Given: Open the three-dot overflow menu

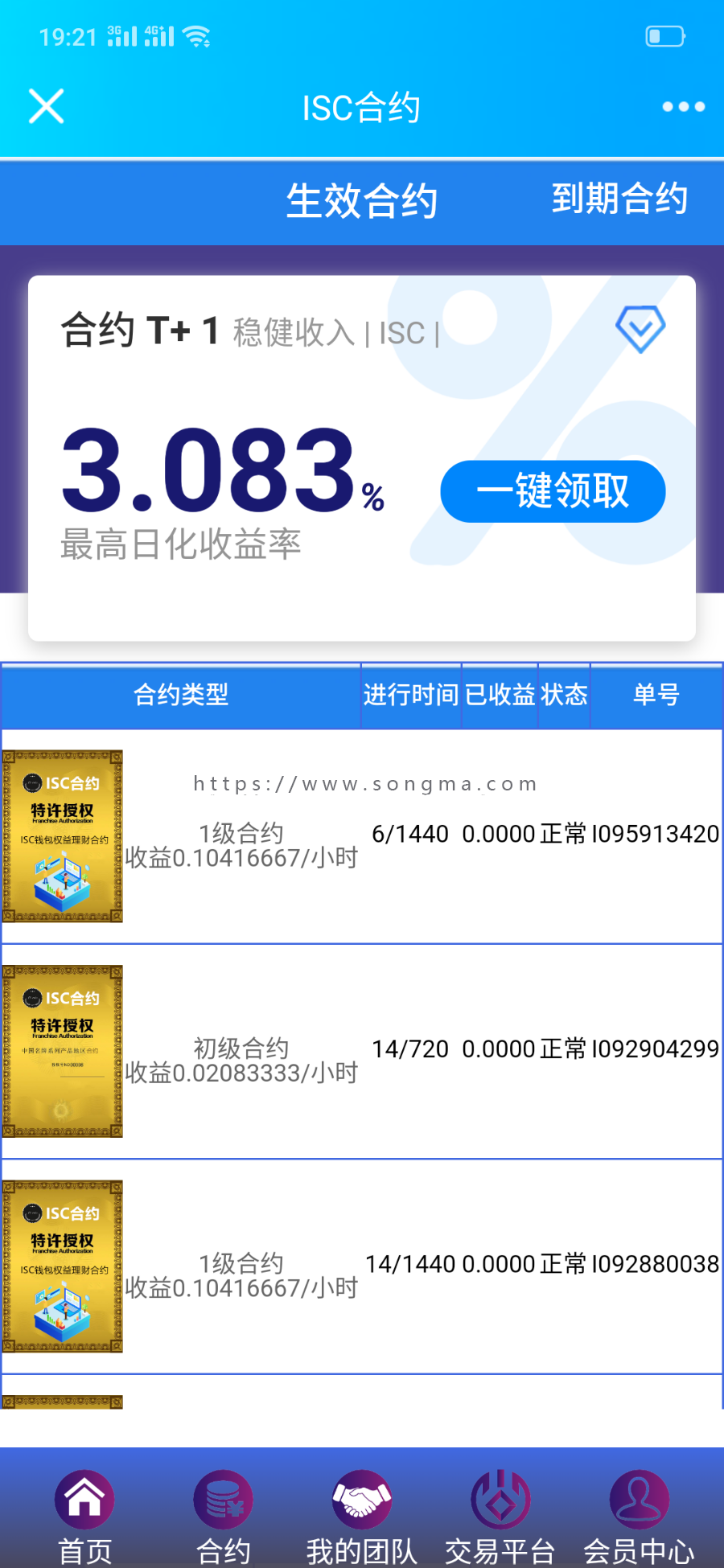Looking at the screenshot, I should tap(683, 106).
